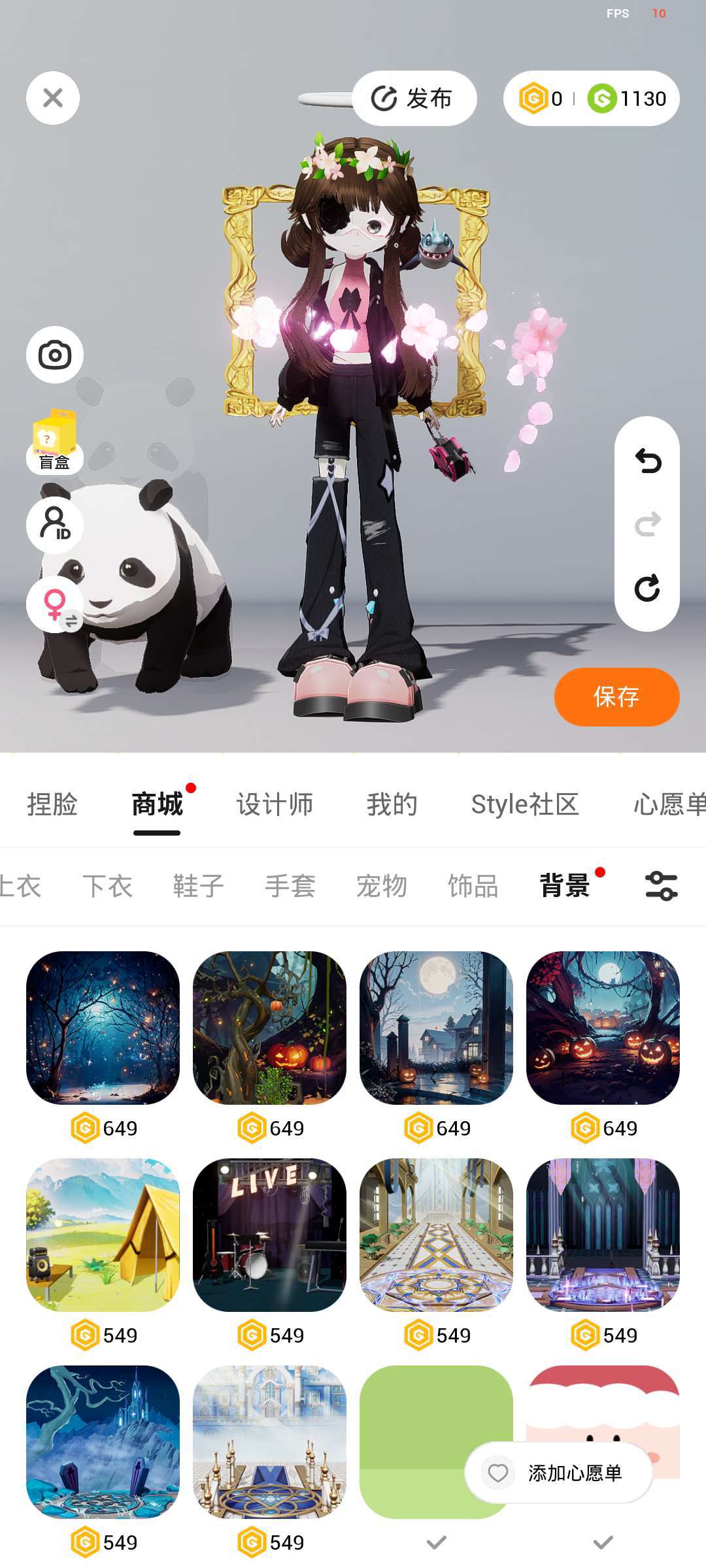706x1568 pixels.
Task: Switch avatar gender
Action: pyautogui.click(x=55, y=604)
